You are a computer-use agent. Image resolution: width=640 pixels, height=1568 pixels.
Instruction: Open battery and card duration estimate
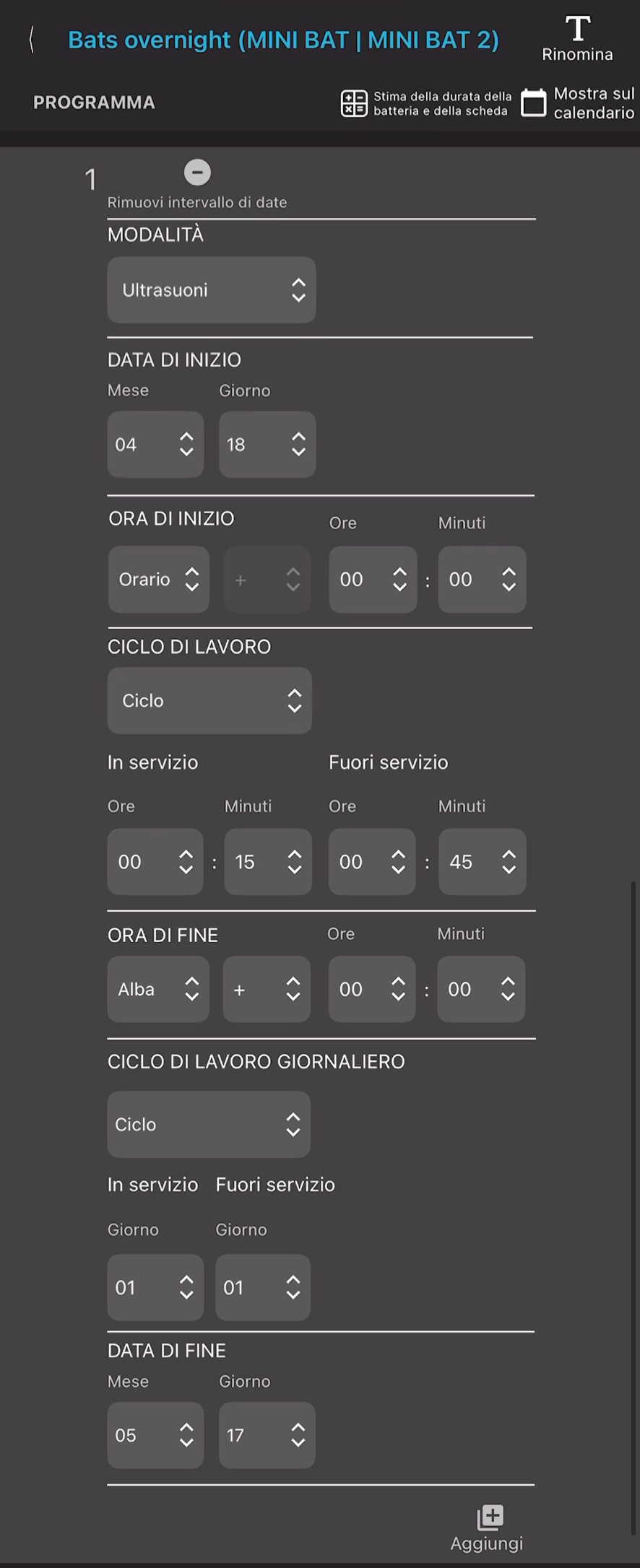[x=426, y=103]
